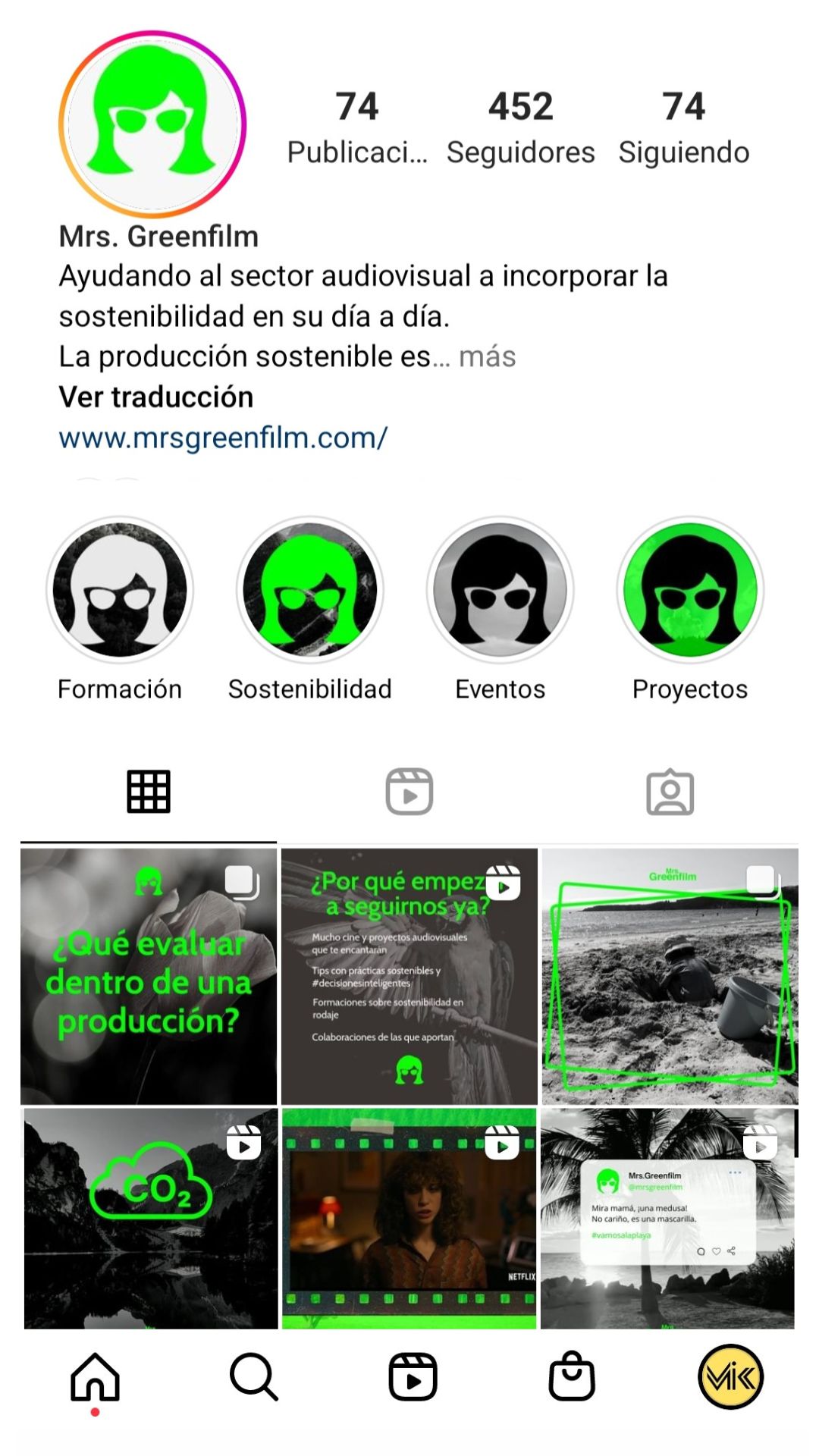Open my own profile from the bottom bar
Viewport: 819px width, 1456px height.
[x=730, y=1376]
